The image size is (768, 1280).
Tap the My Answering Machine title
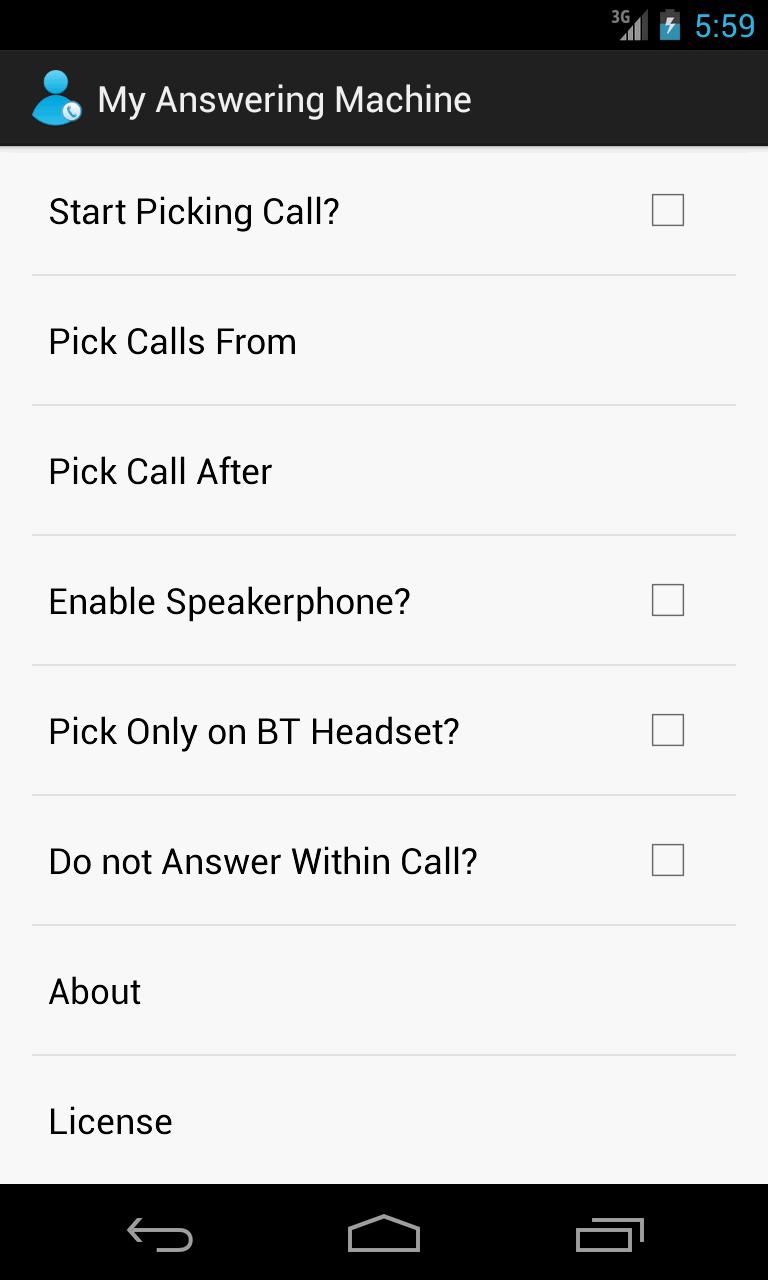coord(284,98)
